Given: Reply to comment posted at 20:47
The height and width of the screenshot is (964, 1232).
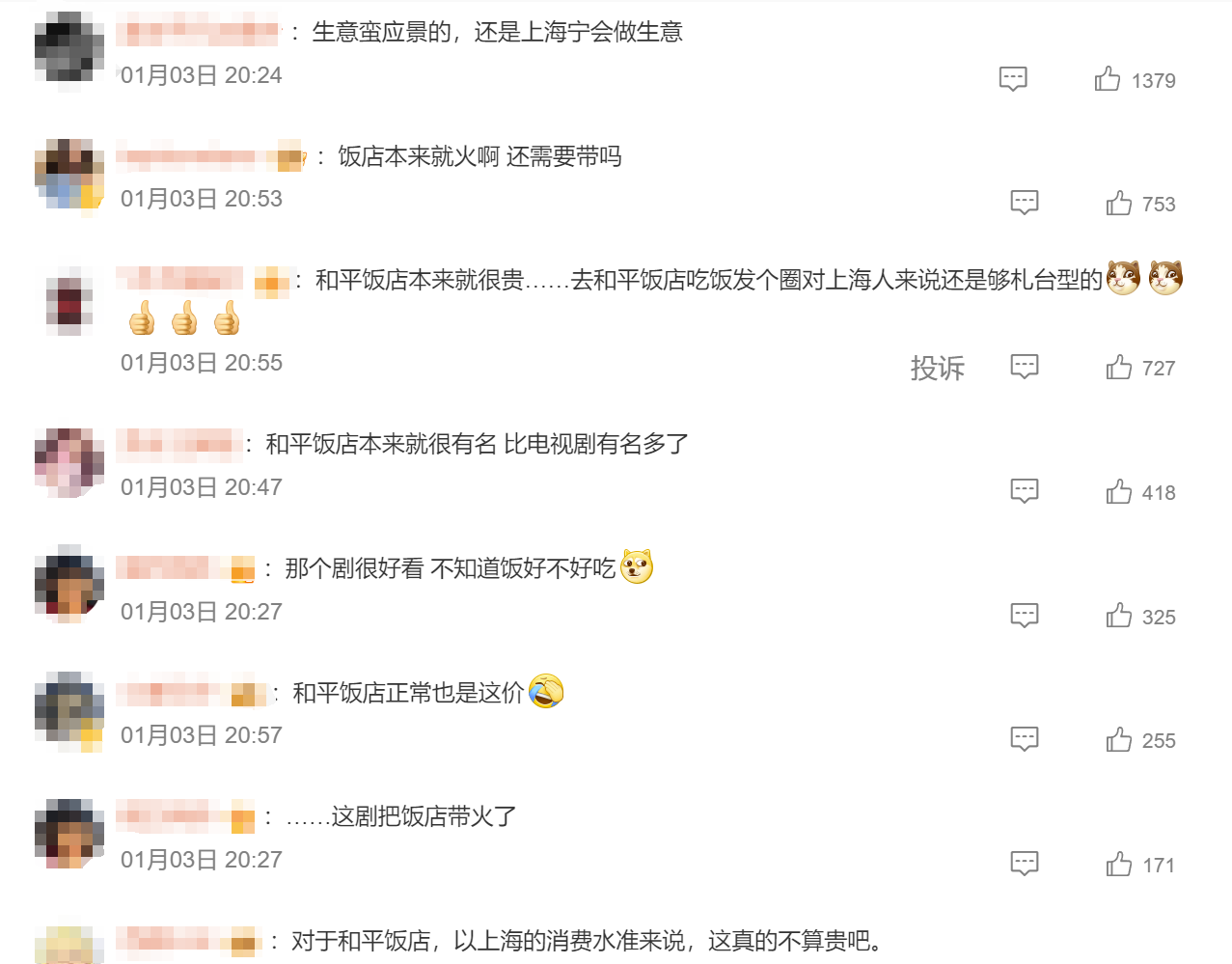Looking at the screenshot, I should [1025, 491].
